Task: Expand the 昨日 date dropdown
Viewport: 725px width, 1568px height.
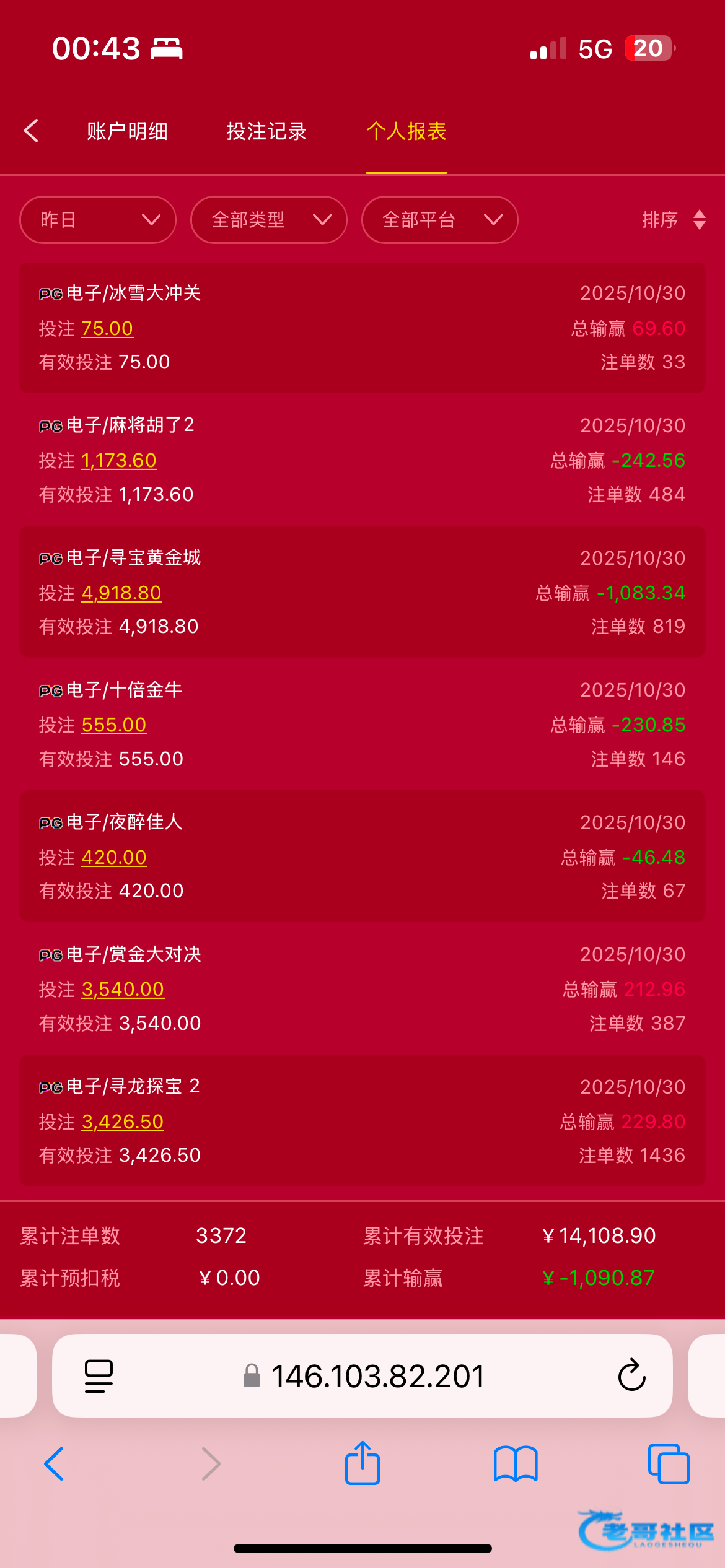Action: point(98,220)
